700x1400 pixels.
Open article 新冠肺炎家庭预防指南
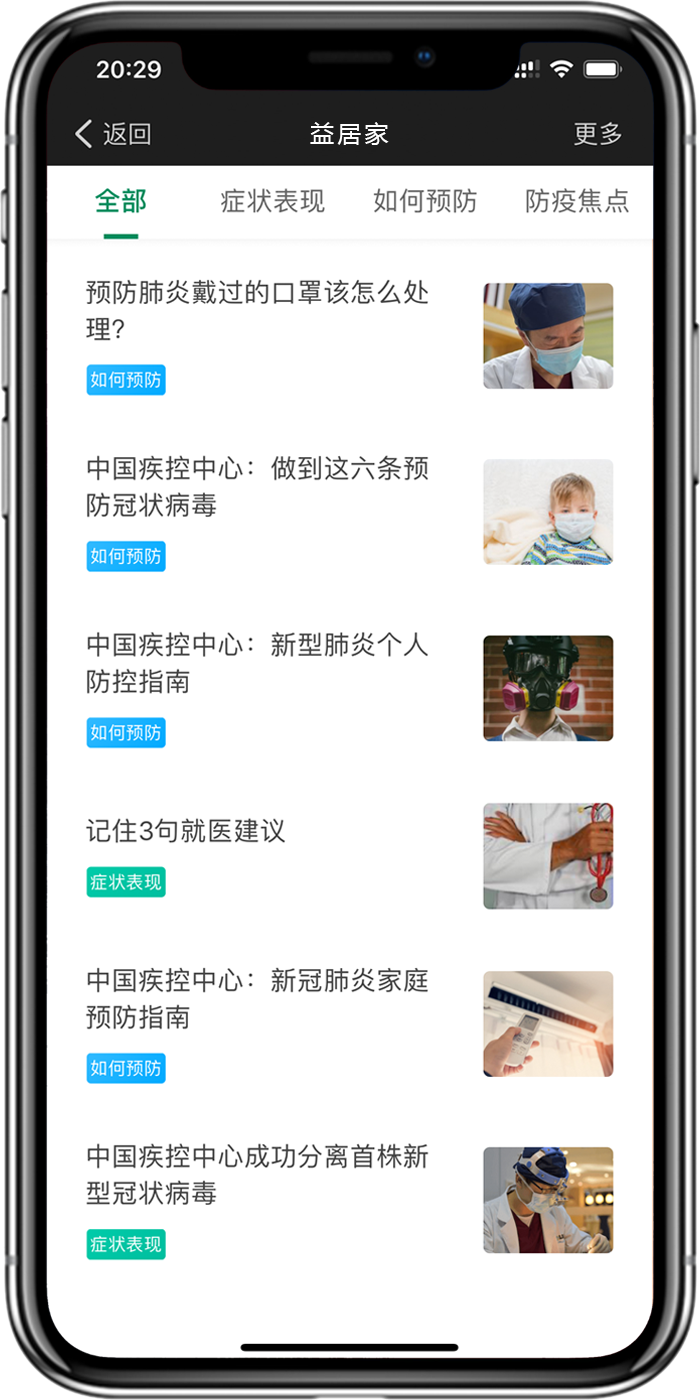pos(258,999)
